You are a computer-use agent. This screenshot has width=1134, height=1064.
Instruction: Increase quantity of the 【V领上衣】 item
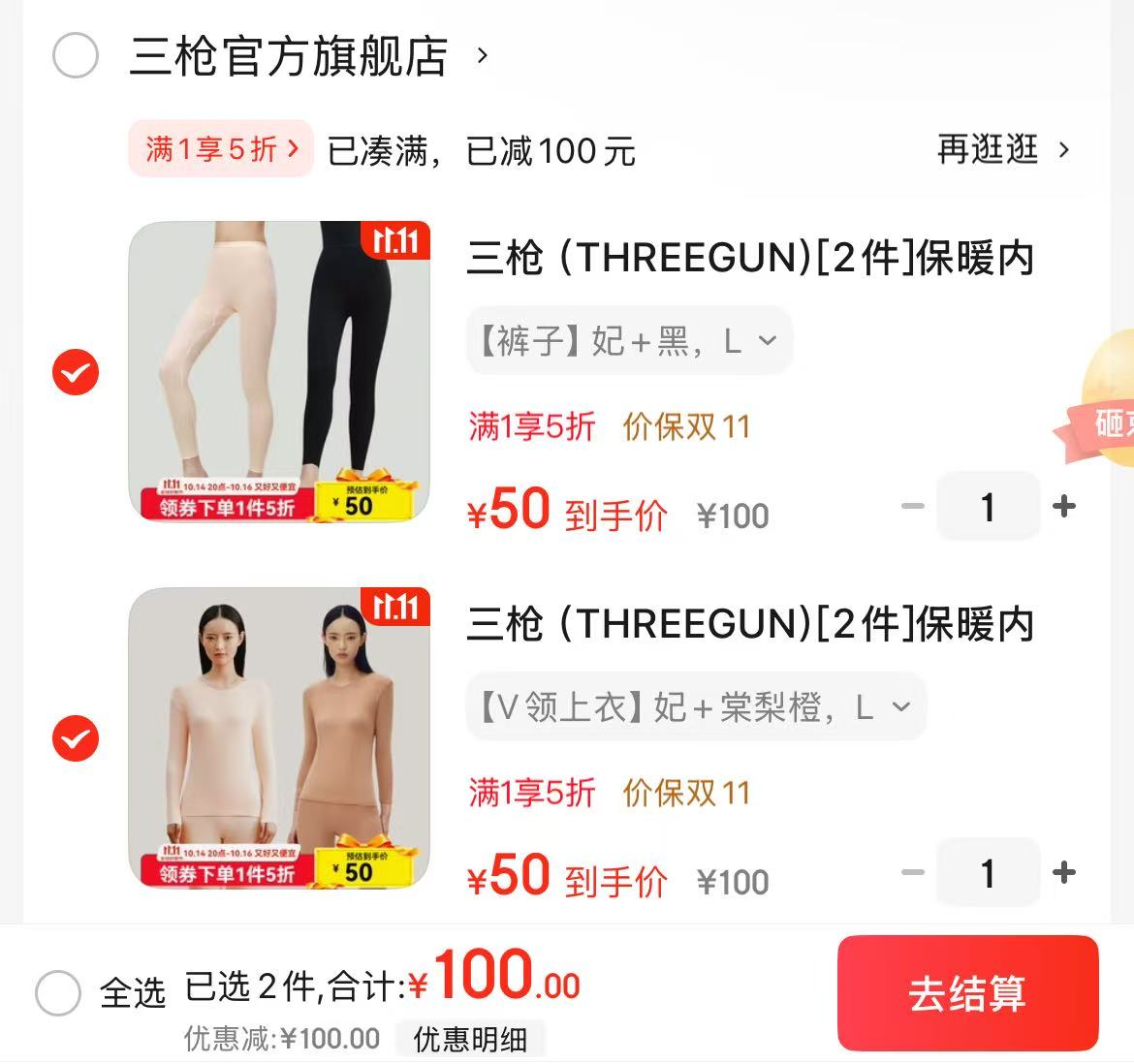click(x=1064, y=872)
